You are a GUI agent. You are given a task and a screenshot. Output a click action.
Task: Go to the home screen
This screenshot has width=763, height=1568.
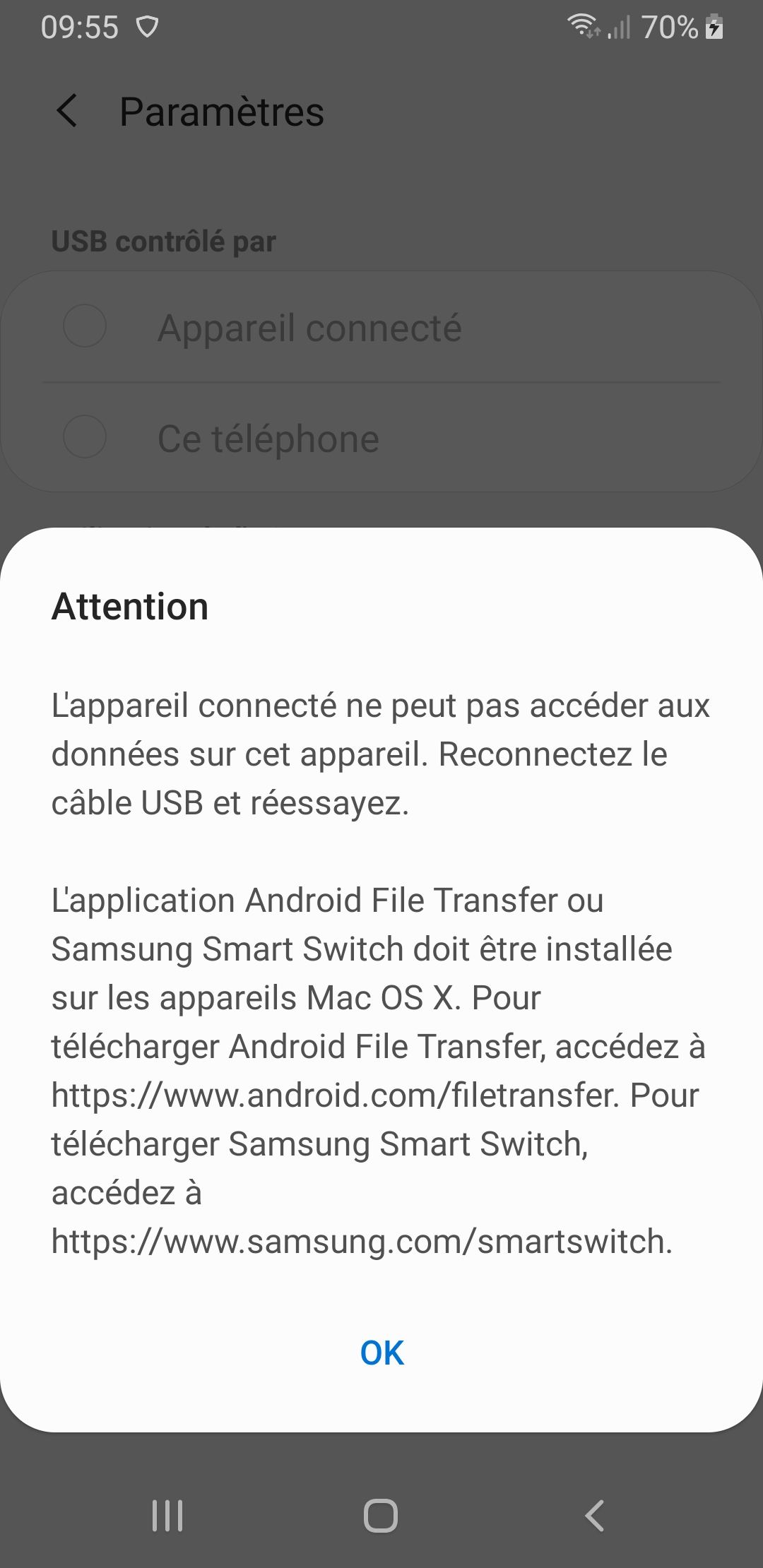pos(381,1516)
